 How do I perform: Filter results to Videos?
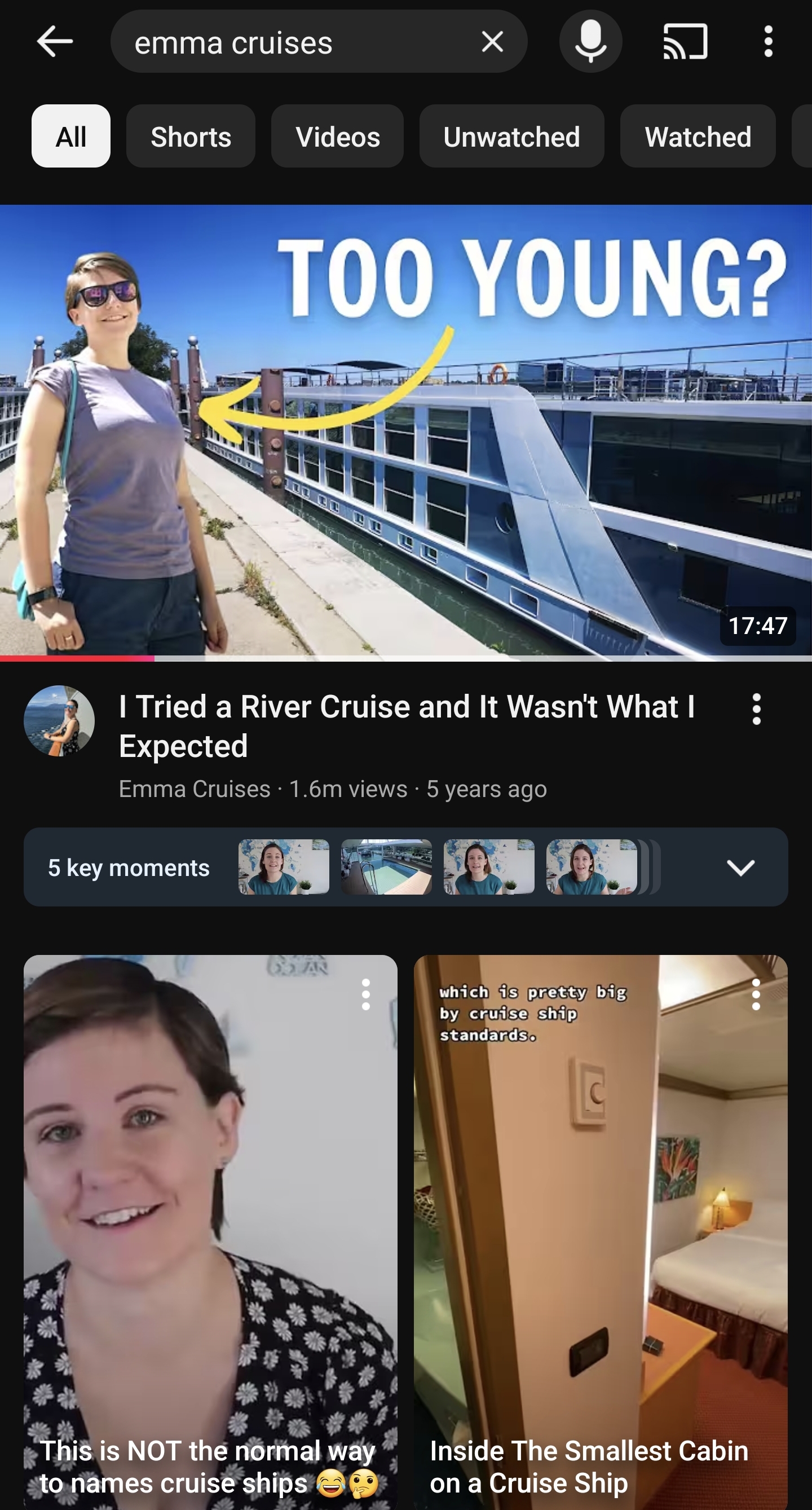coord(337,136)
